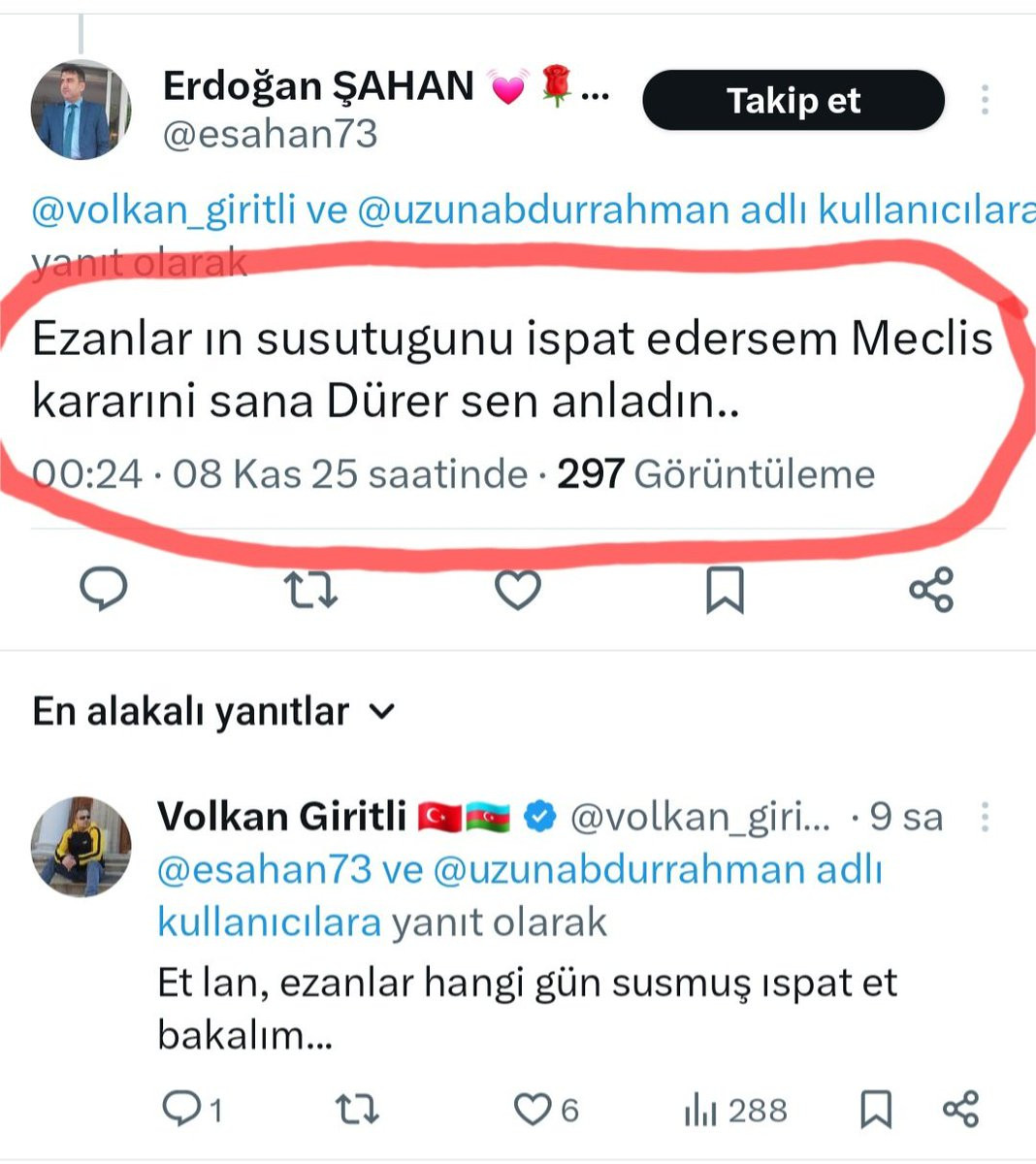
Task: Bookmark Erdoğan ŞAHAN's tweet
Action: point(725,589)
